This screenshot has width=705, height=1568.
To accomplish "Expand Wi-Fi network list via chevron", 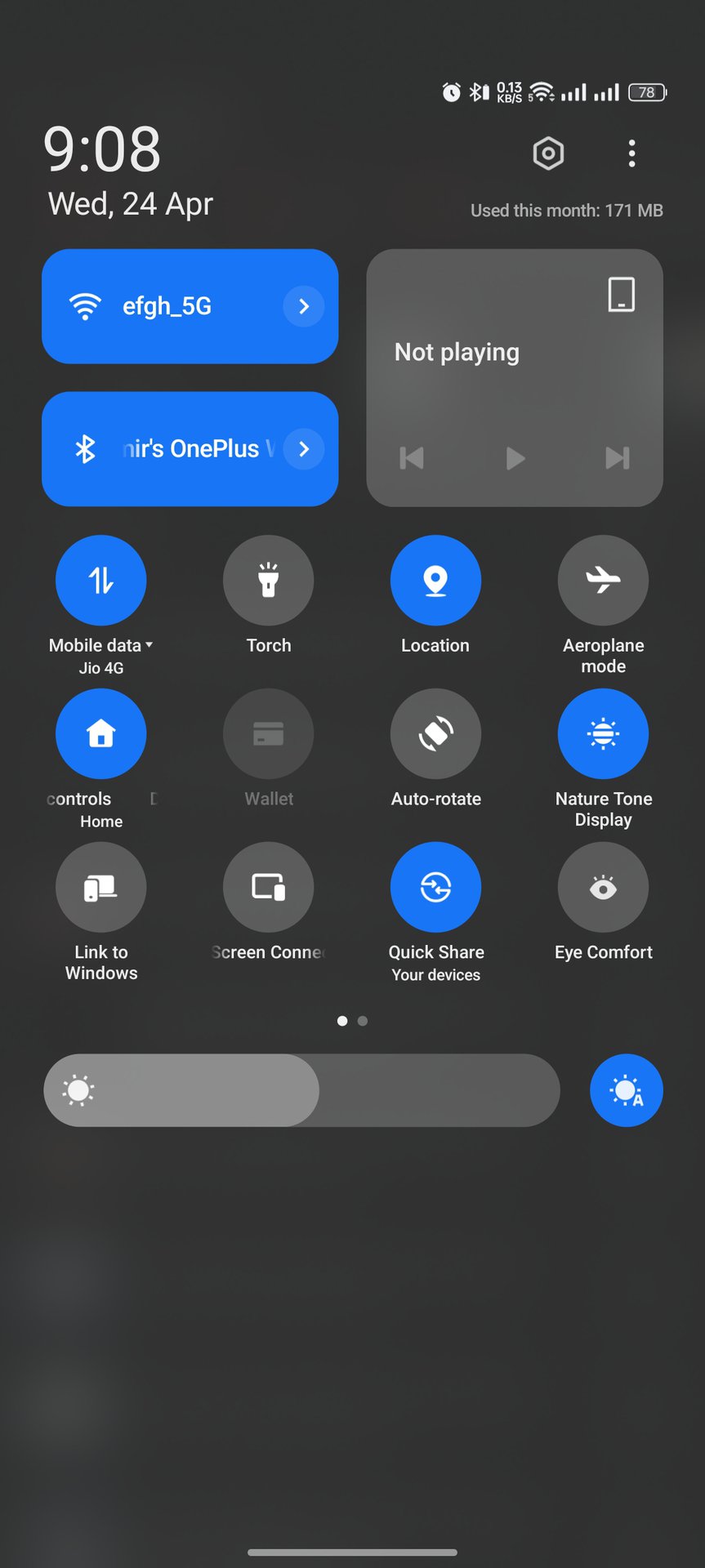I will pyautogui.click(x=304, y=306).
